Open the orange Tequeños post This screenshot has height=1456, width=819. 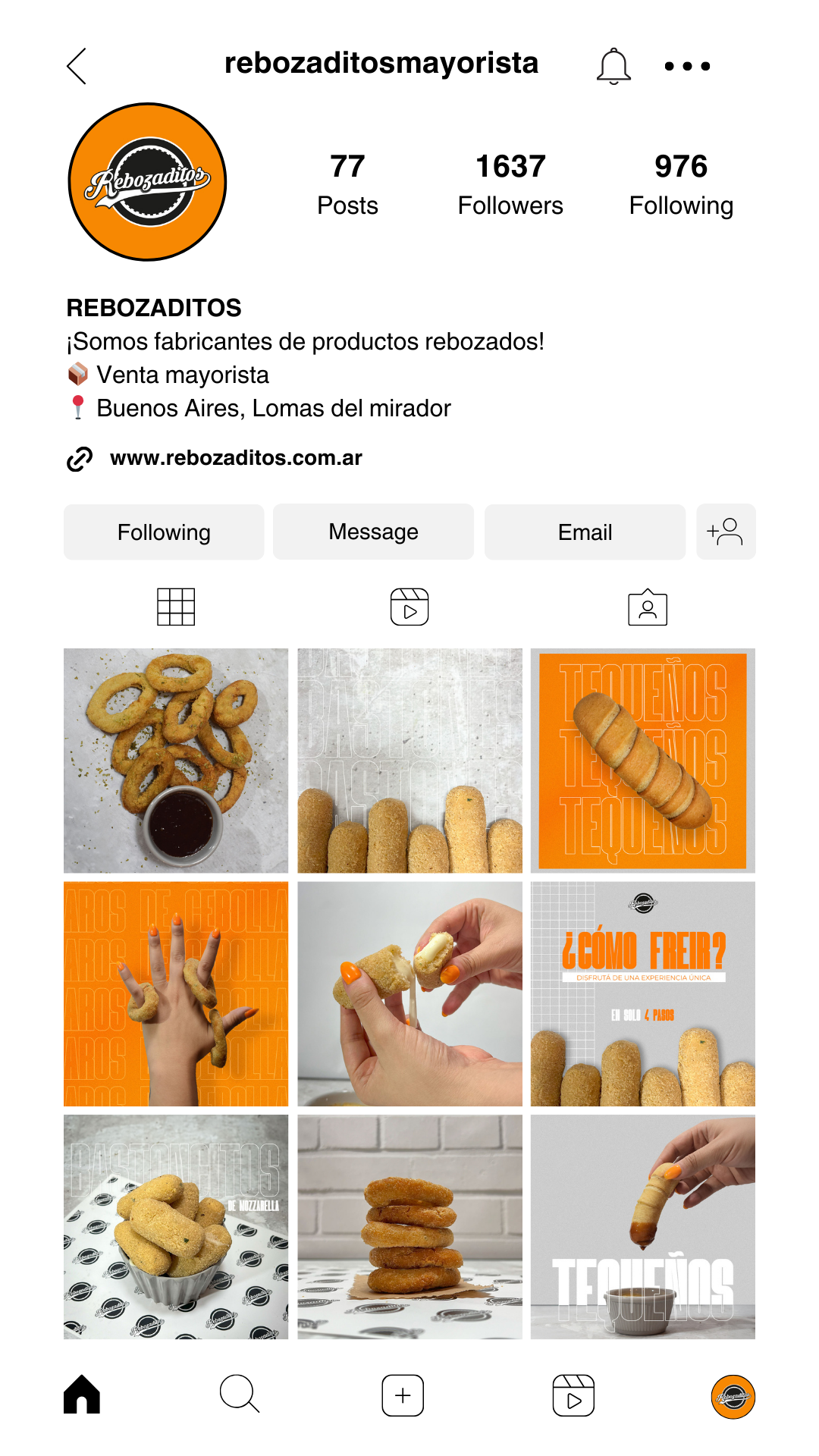click(x=642, y=761)
